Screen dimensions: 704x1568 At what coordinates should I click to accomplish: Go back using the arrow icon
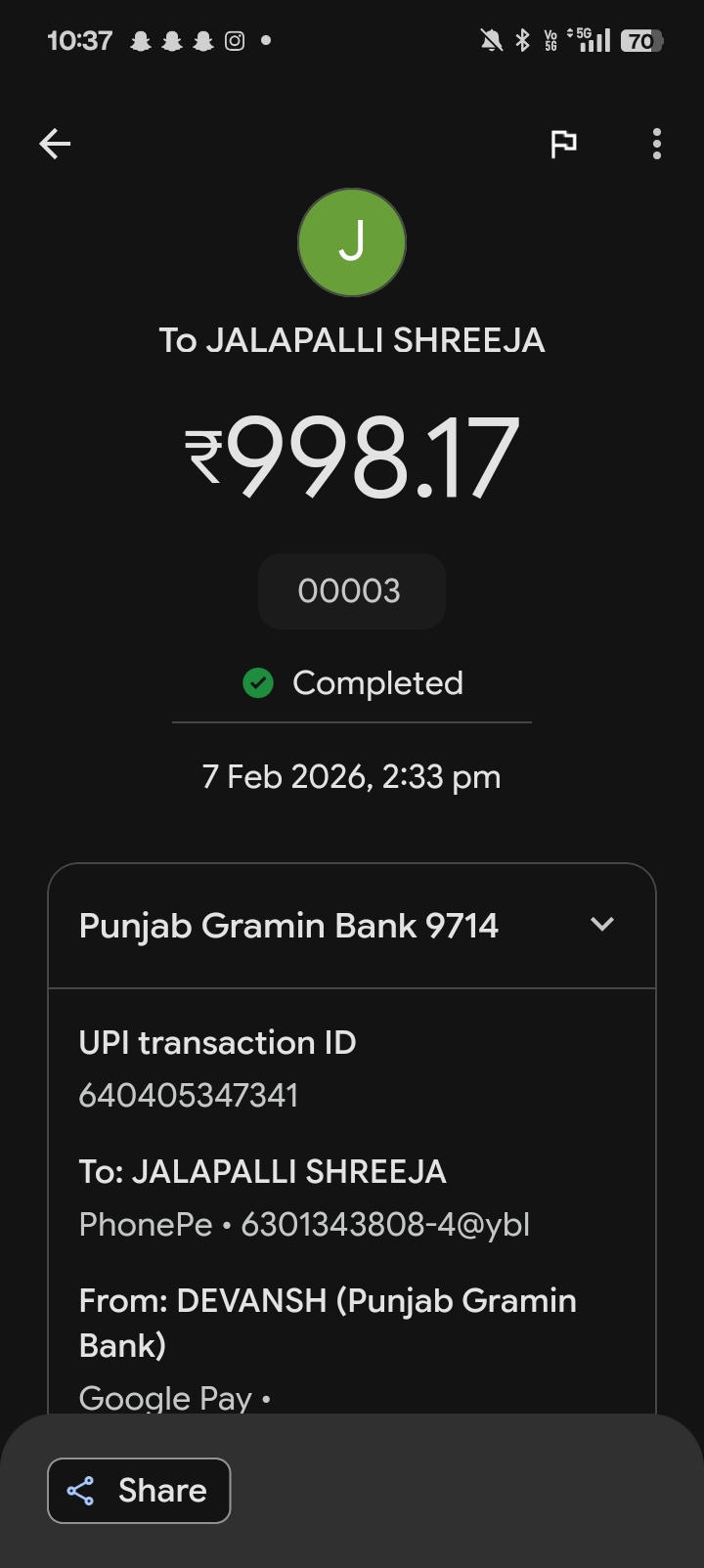coord(55,145)
